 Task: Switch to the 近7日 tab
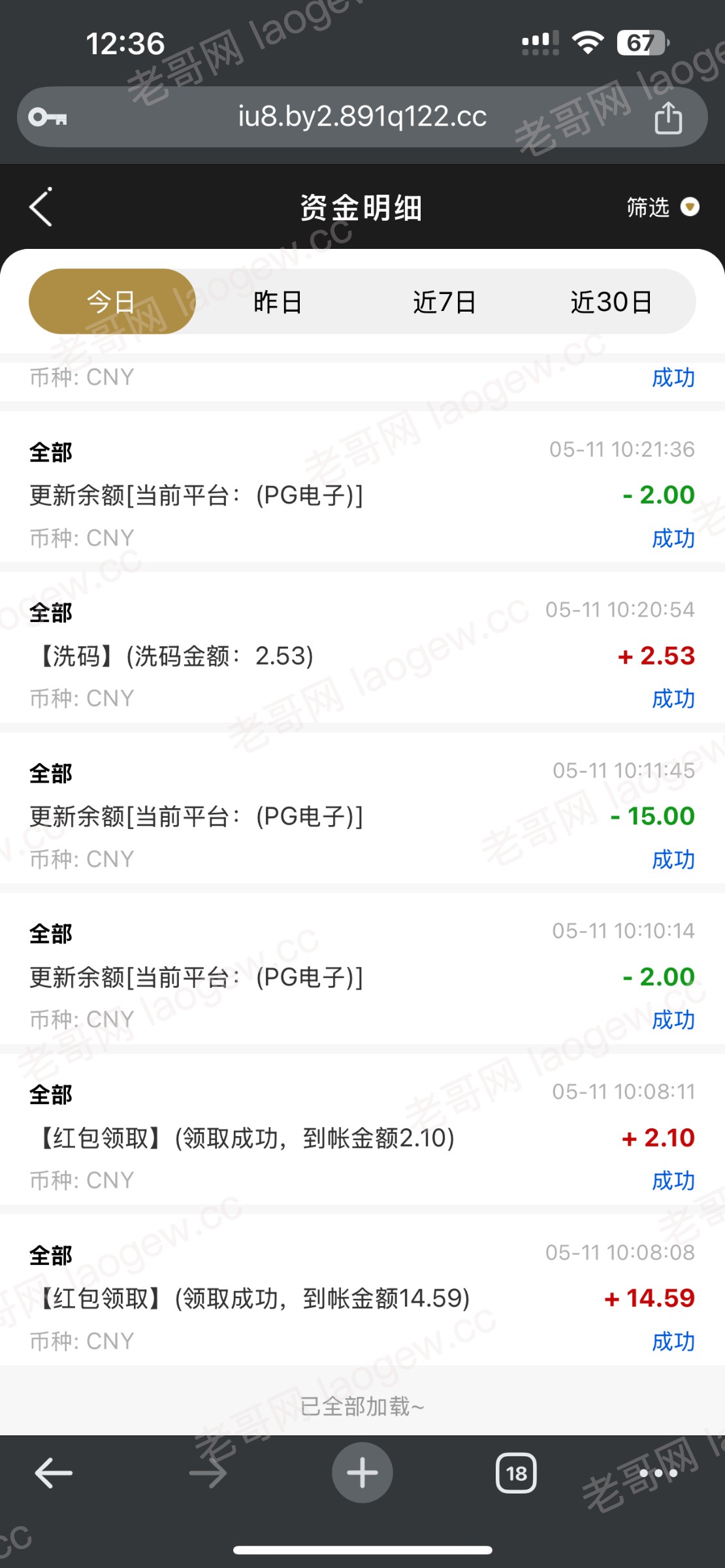[445, 302]
